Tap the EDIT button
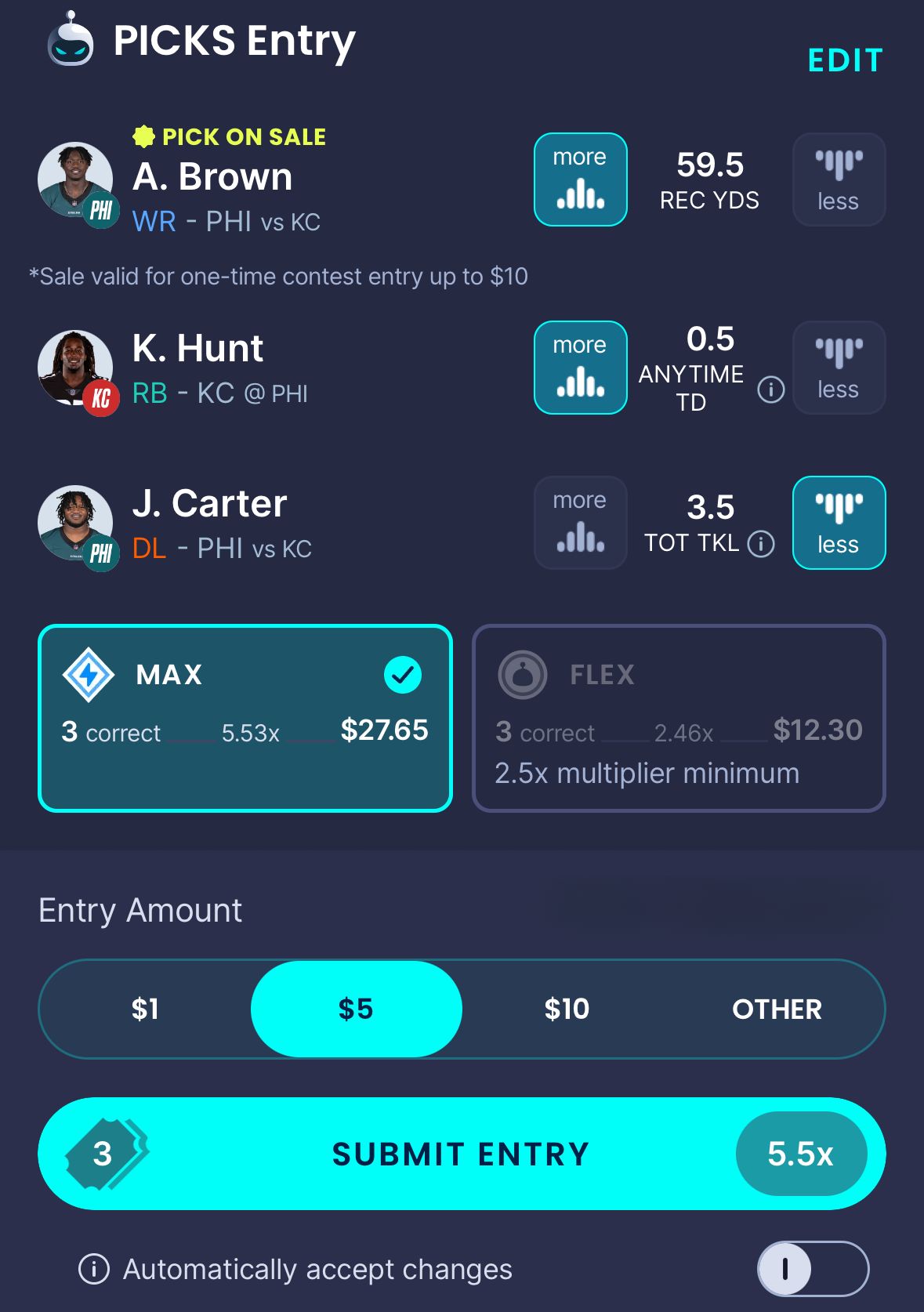The width and height of the screenshot is (924, 1312). (845, 60)
